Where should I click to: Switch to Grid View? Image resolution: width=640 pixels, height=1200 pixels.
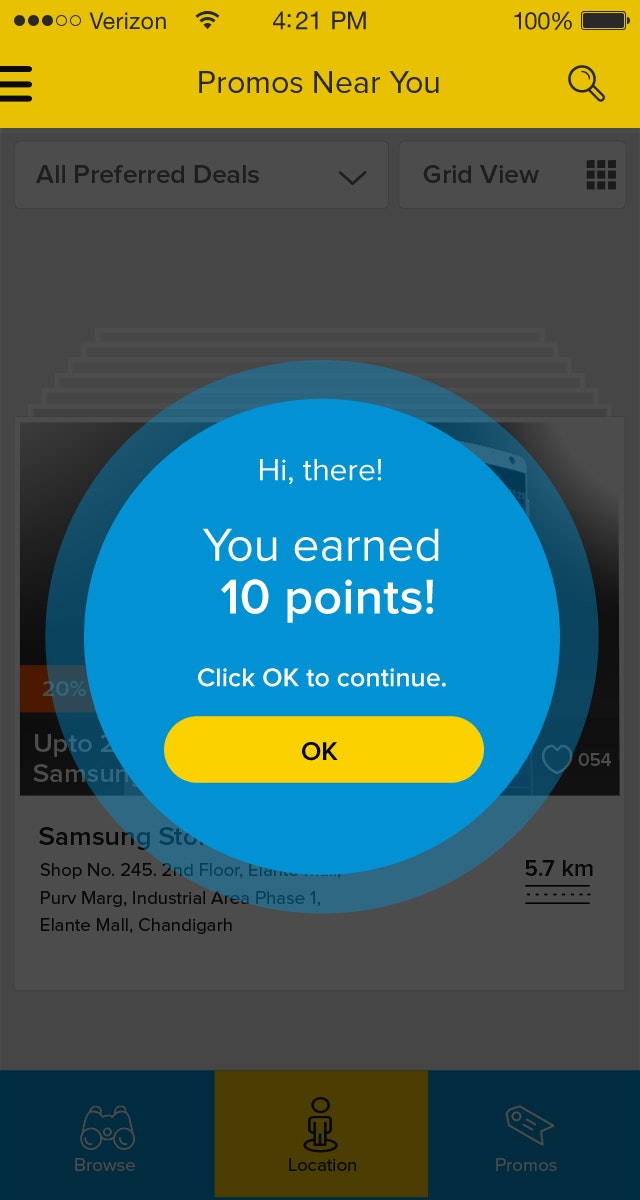[512, 175]
